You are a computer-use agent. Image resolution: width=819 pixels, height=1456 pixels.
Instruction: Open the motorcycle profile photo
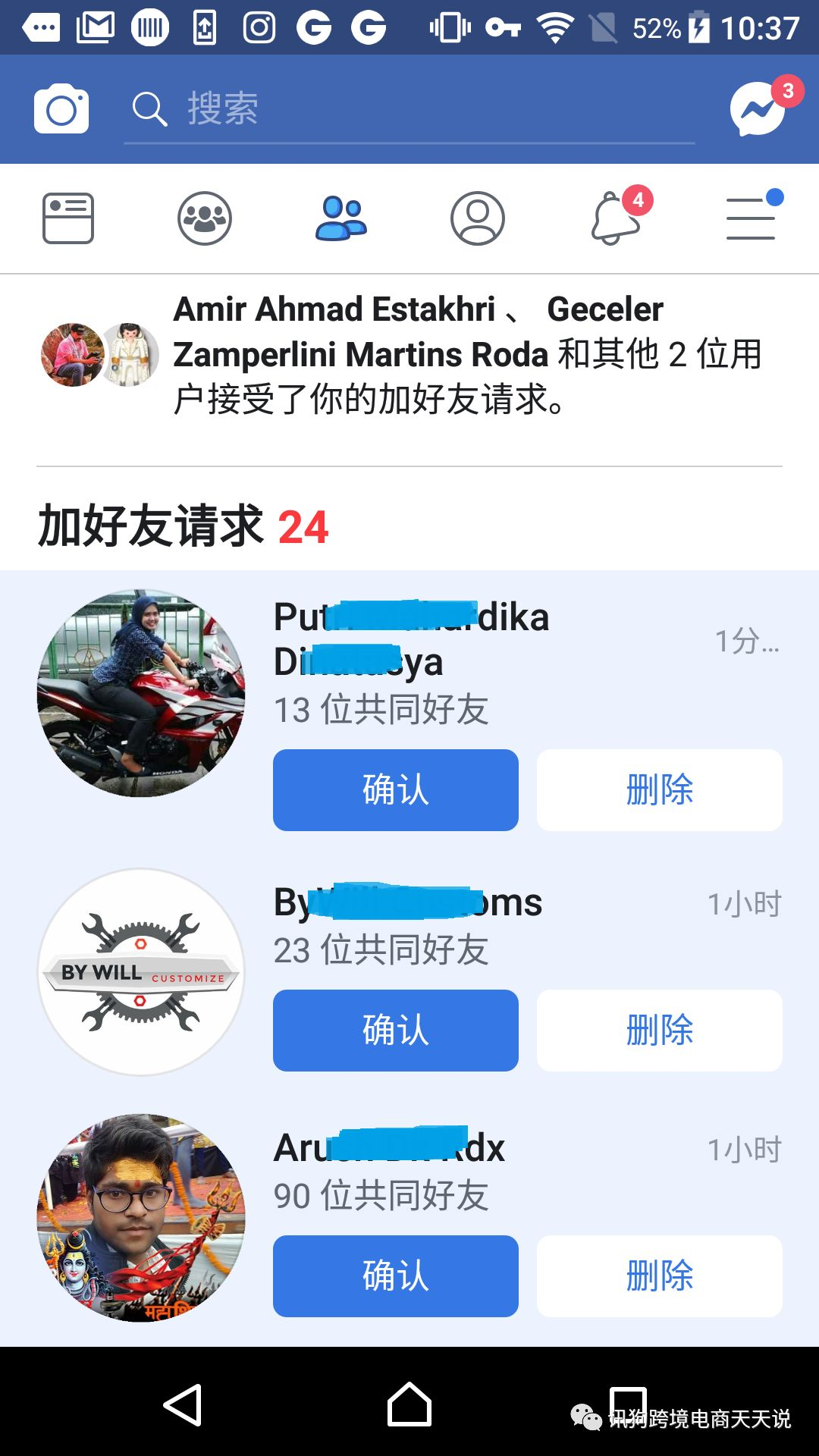point(141,693)
